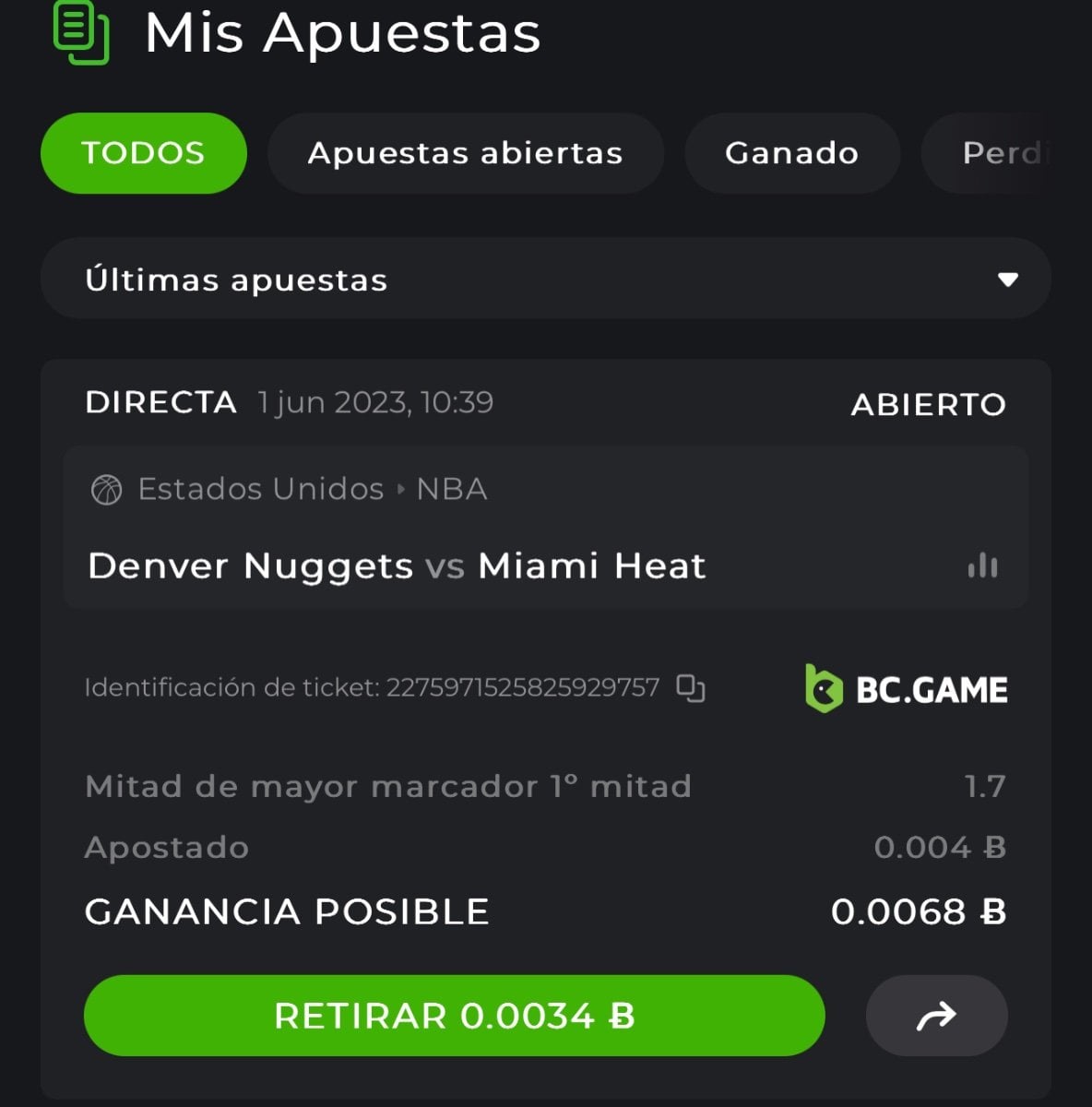Expand the Últimas apuestas dropdown
The width and height of the screenshot is (1092, 1107).
pos(545,279)
